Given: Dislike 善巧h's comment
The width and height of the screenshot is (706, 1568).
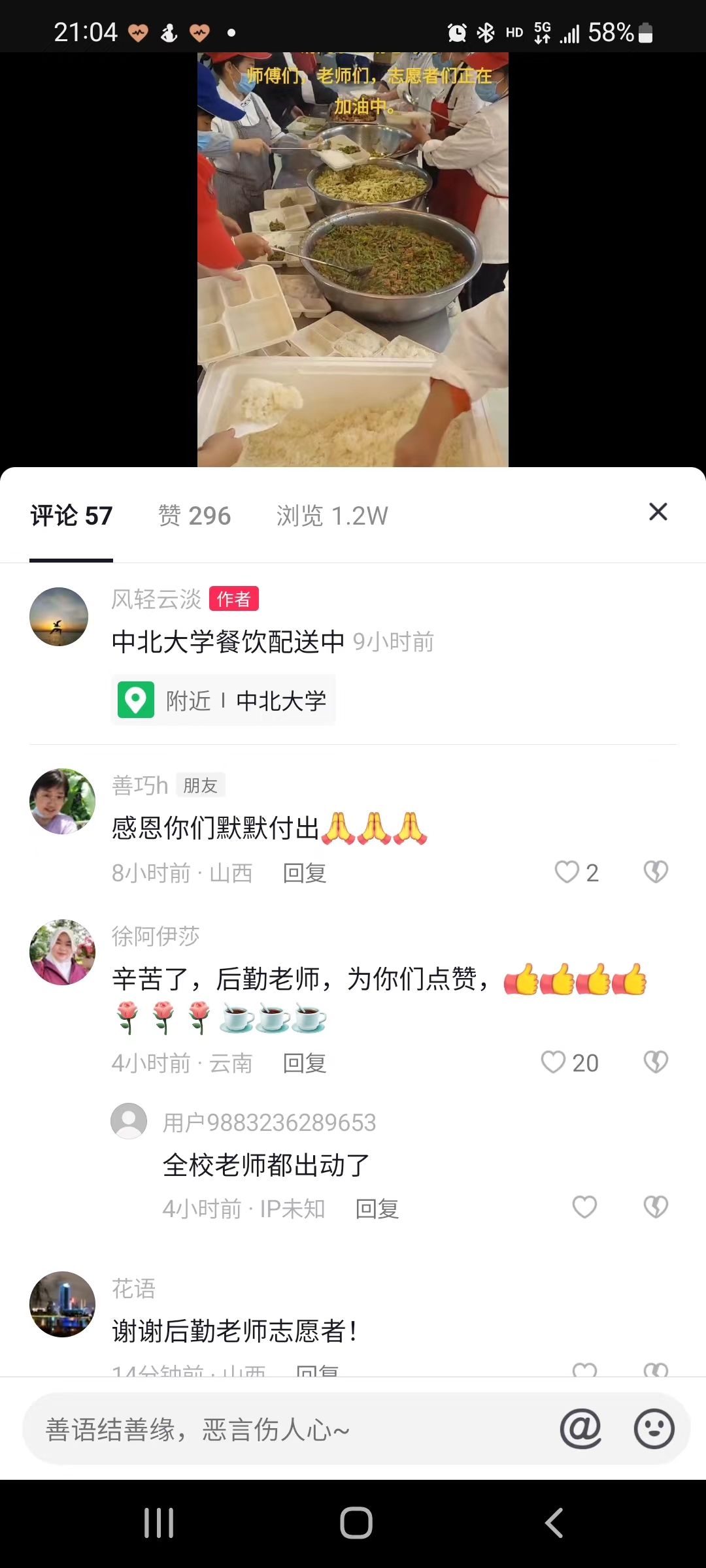Looking at the screenshot, I should 656,872.
